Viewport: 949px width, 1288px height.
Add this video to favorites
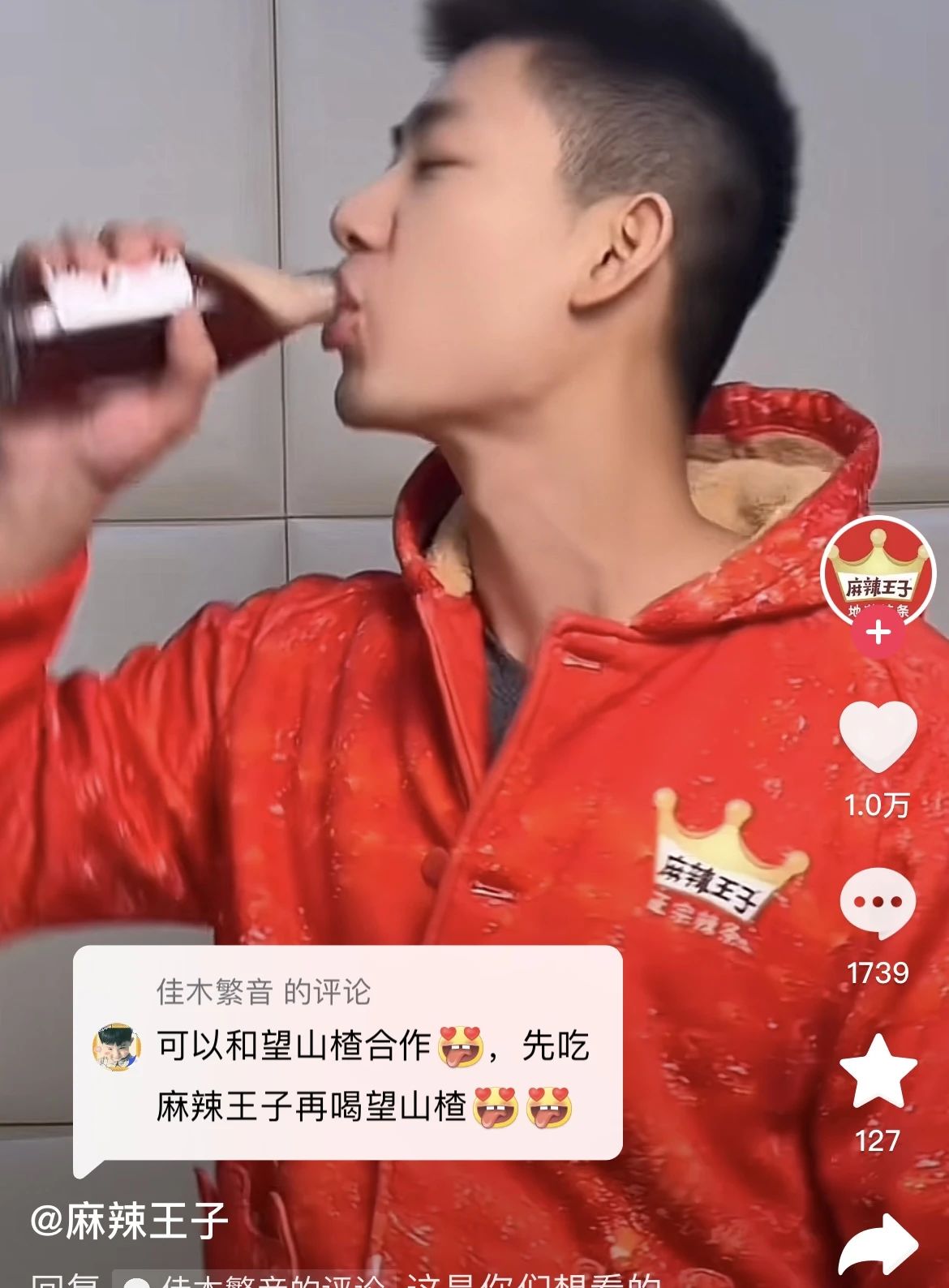click(878, 1071)
